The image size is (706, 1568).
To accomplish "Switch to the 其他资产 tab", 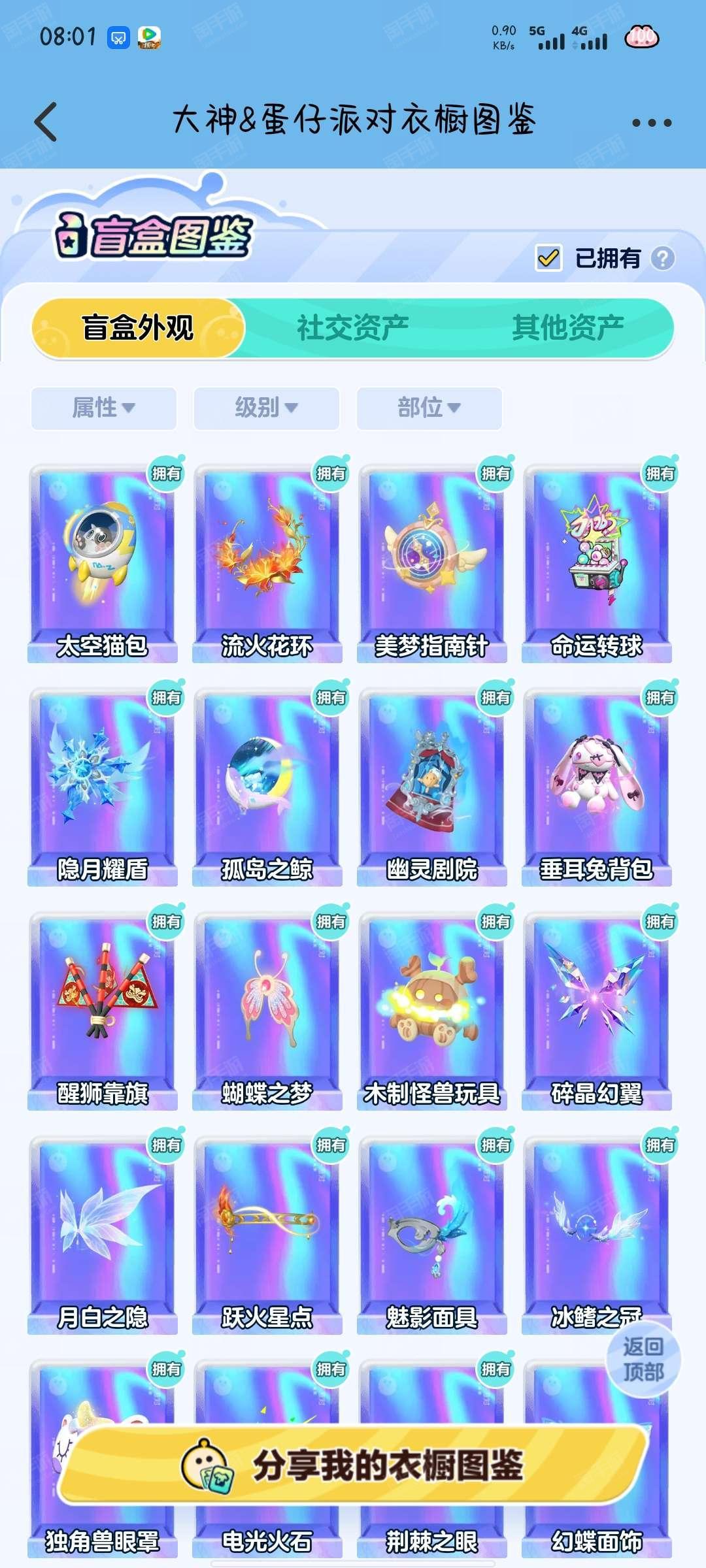I will pyautogui.click(x=567, y=328).
